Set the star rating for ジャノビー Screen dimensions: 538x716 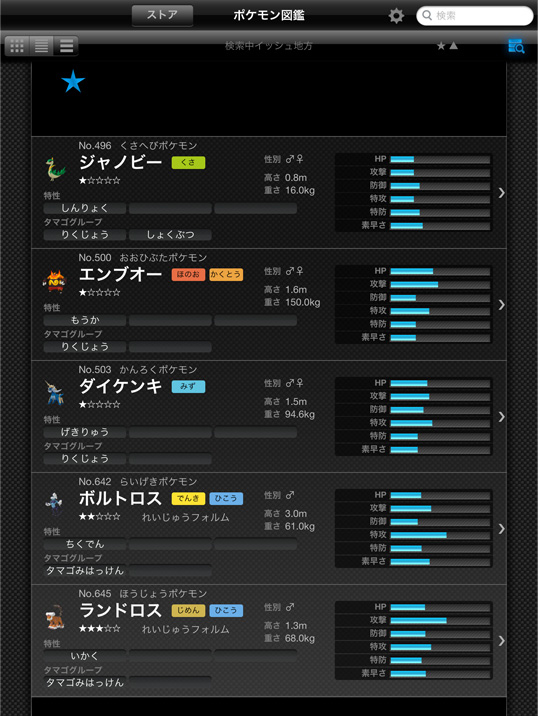100,180
